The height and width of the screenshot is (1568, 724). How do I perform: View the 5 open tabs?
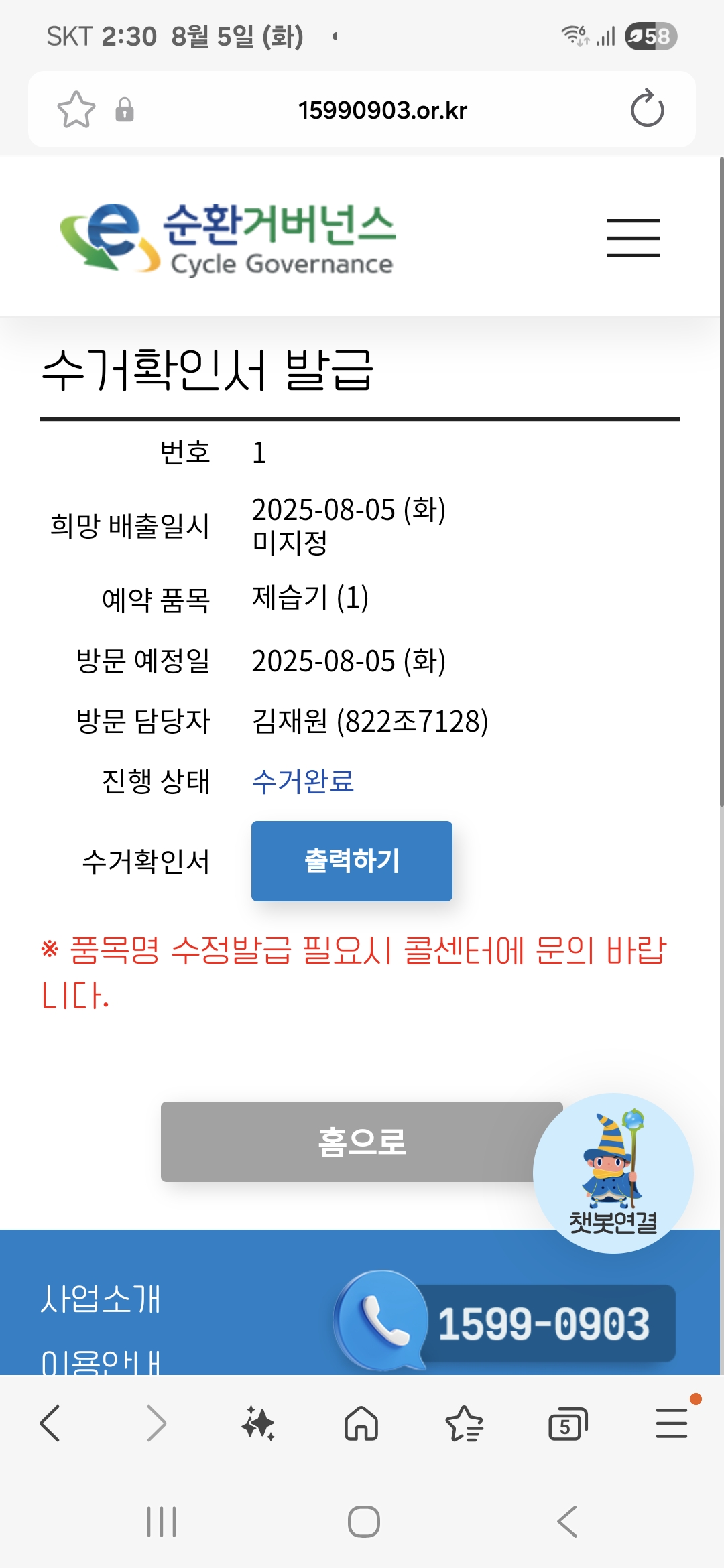point(567,1423)
